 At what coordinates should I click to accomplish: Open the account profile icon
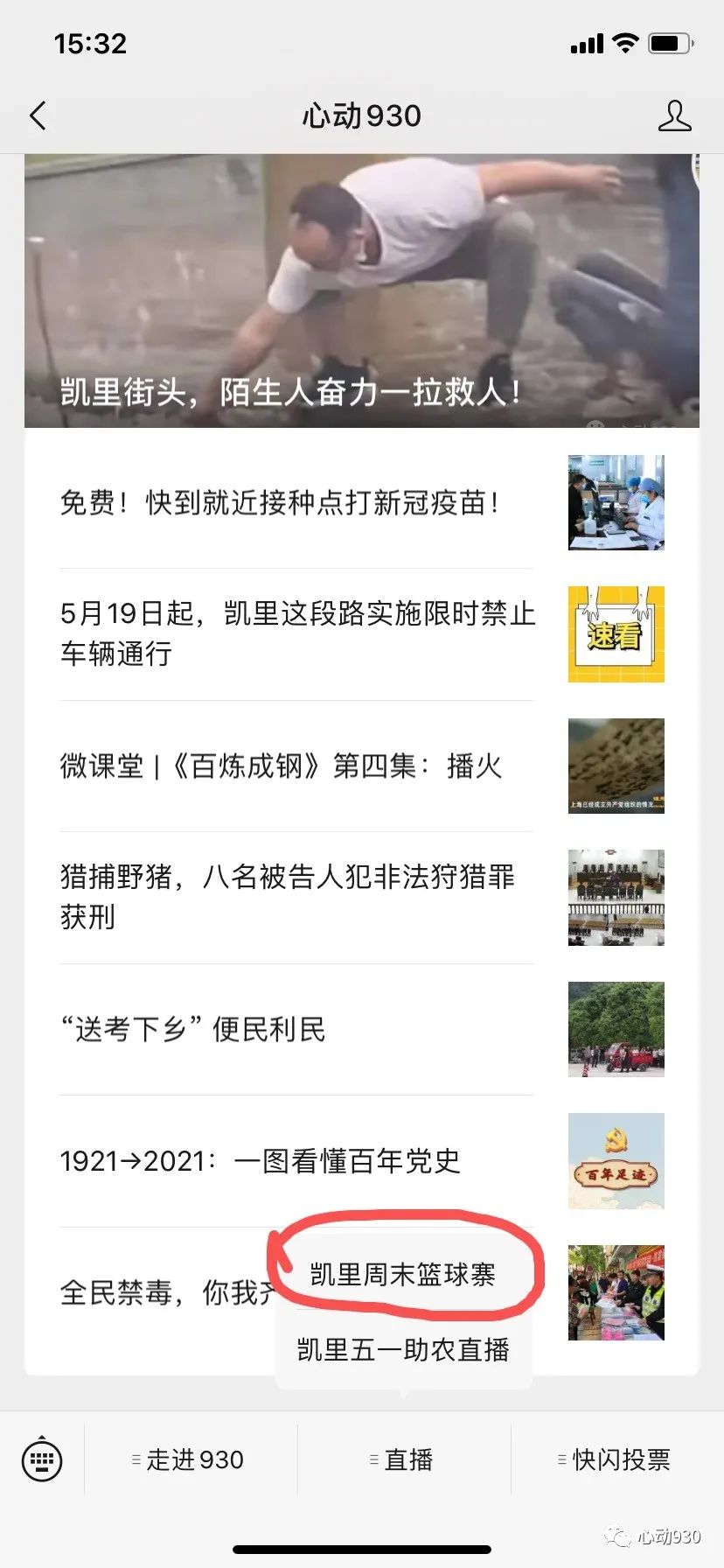point(674,115)
